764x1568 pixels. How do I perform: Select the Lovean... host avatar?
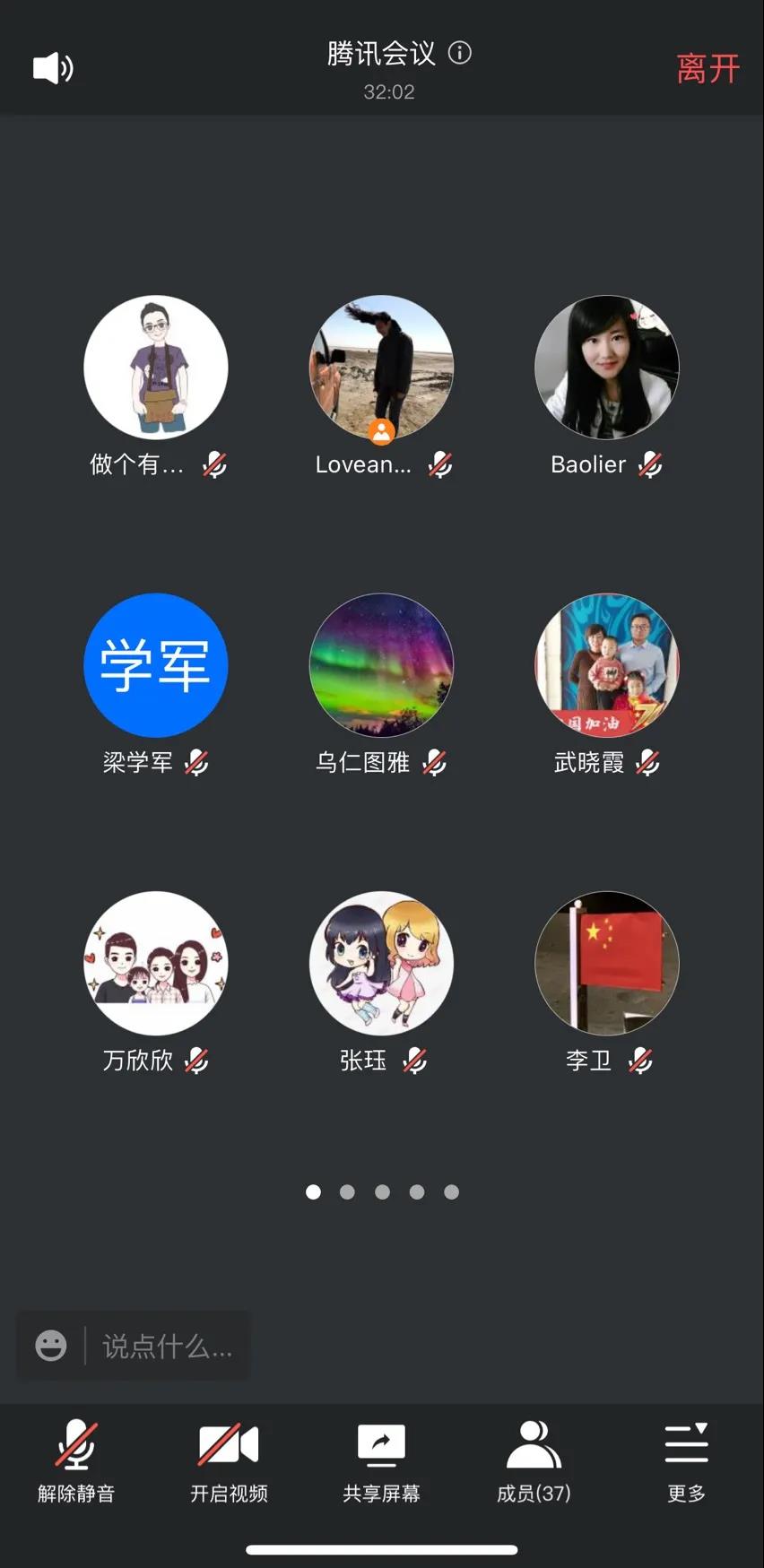pos(381,368)
